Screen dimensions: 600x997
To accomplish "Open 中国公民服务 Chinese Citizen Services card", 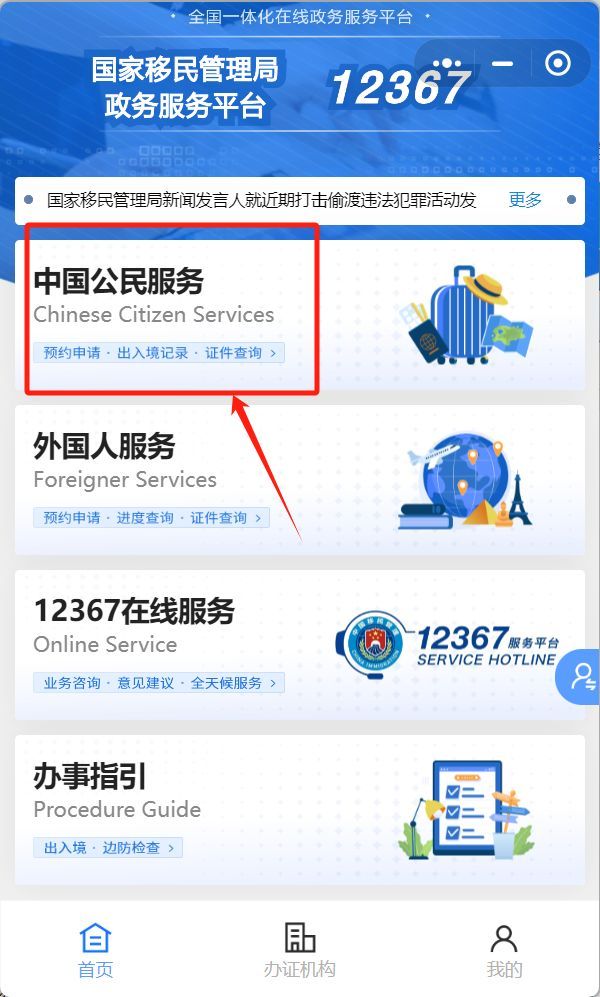I will click(x=300, y=314).
